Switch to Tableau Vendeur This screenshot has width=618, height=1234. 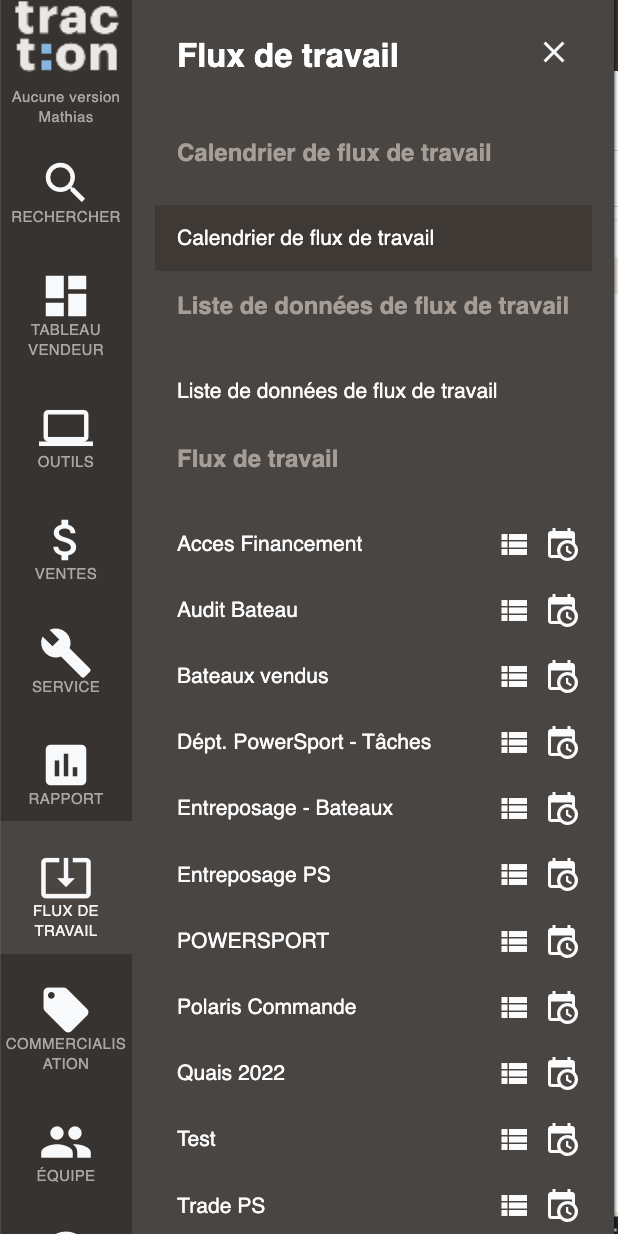click(66, 316)
